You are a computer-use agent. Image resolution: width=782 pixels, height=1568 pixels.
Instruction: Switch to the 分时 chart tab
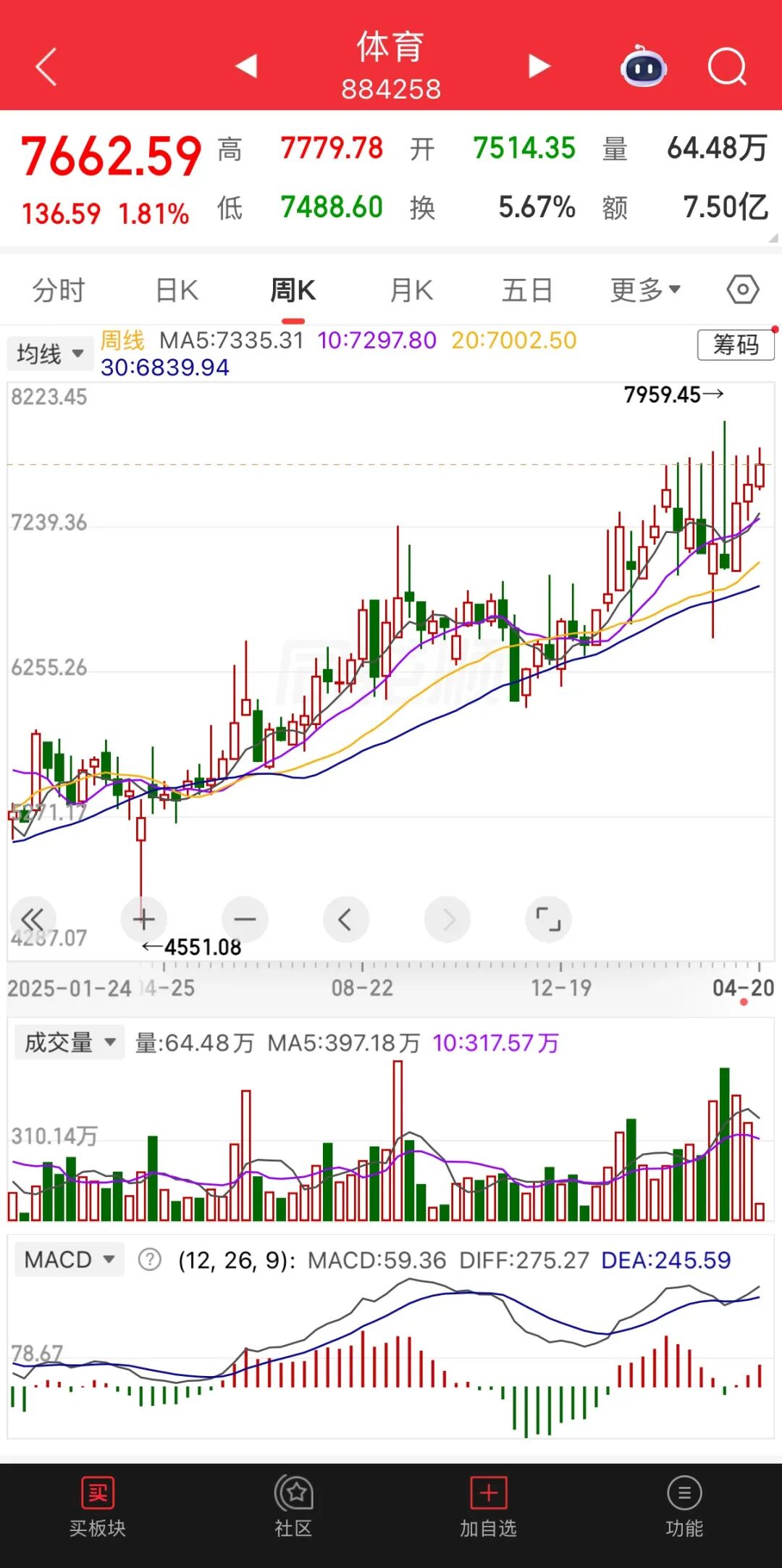point(59,290)
